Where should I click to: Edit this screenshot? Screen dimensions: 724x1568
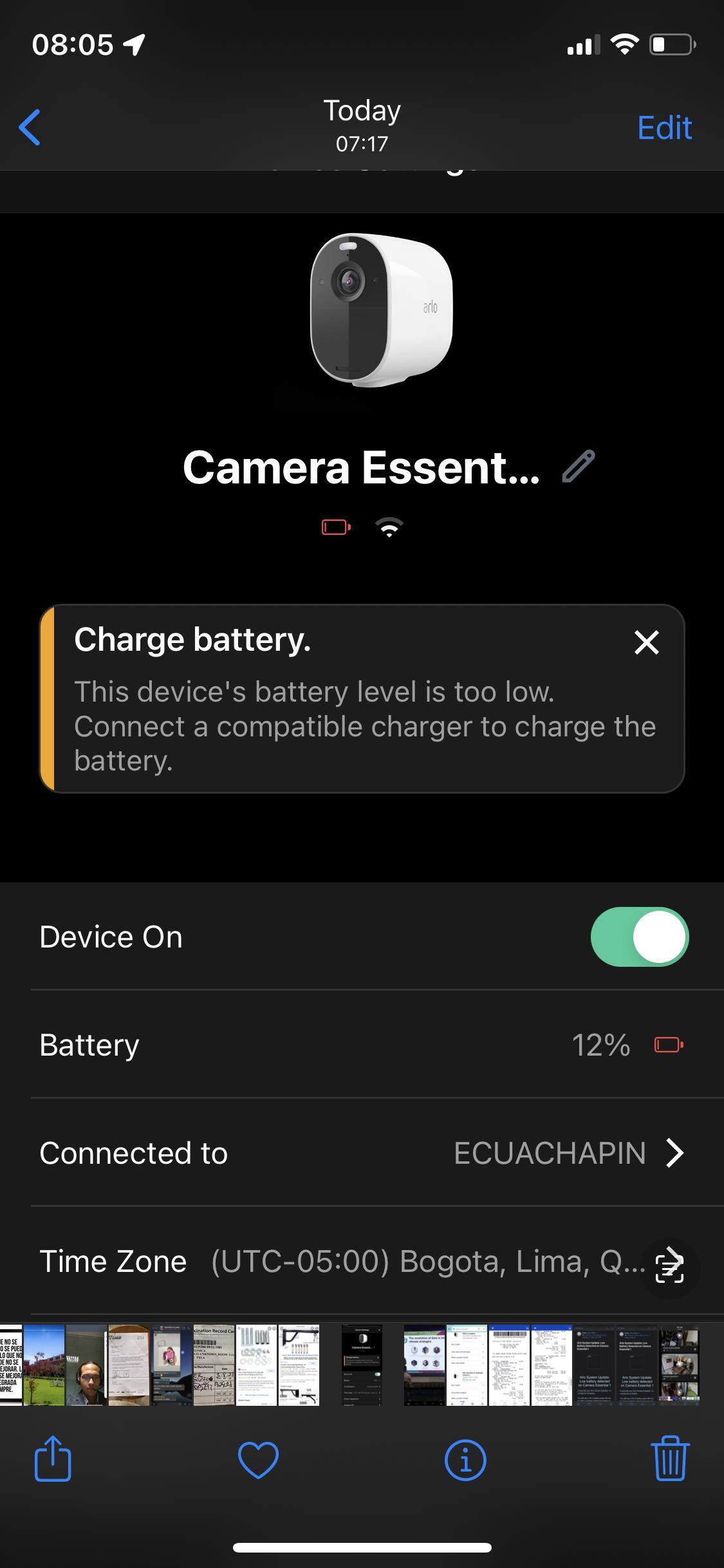click(x=664, y=127)
